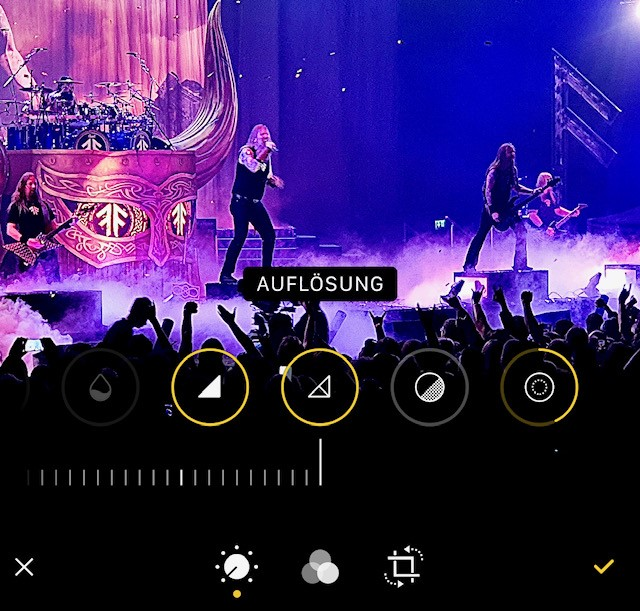Open the crop and rotate tab

[404, 567]
